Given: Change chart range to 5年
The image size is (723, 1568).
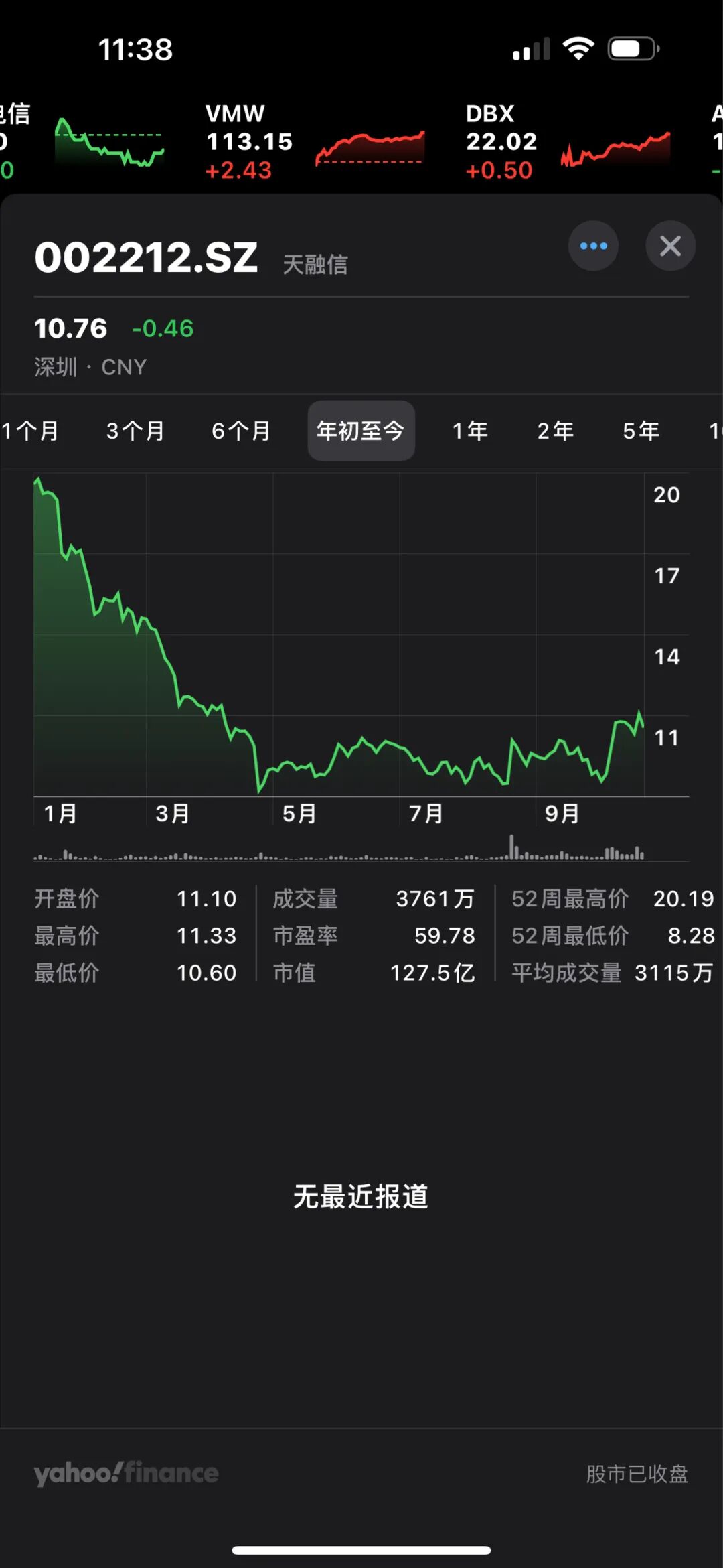Looking at the screenshot, I should (641, 431).
